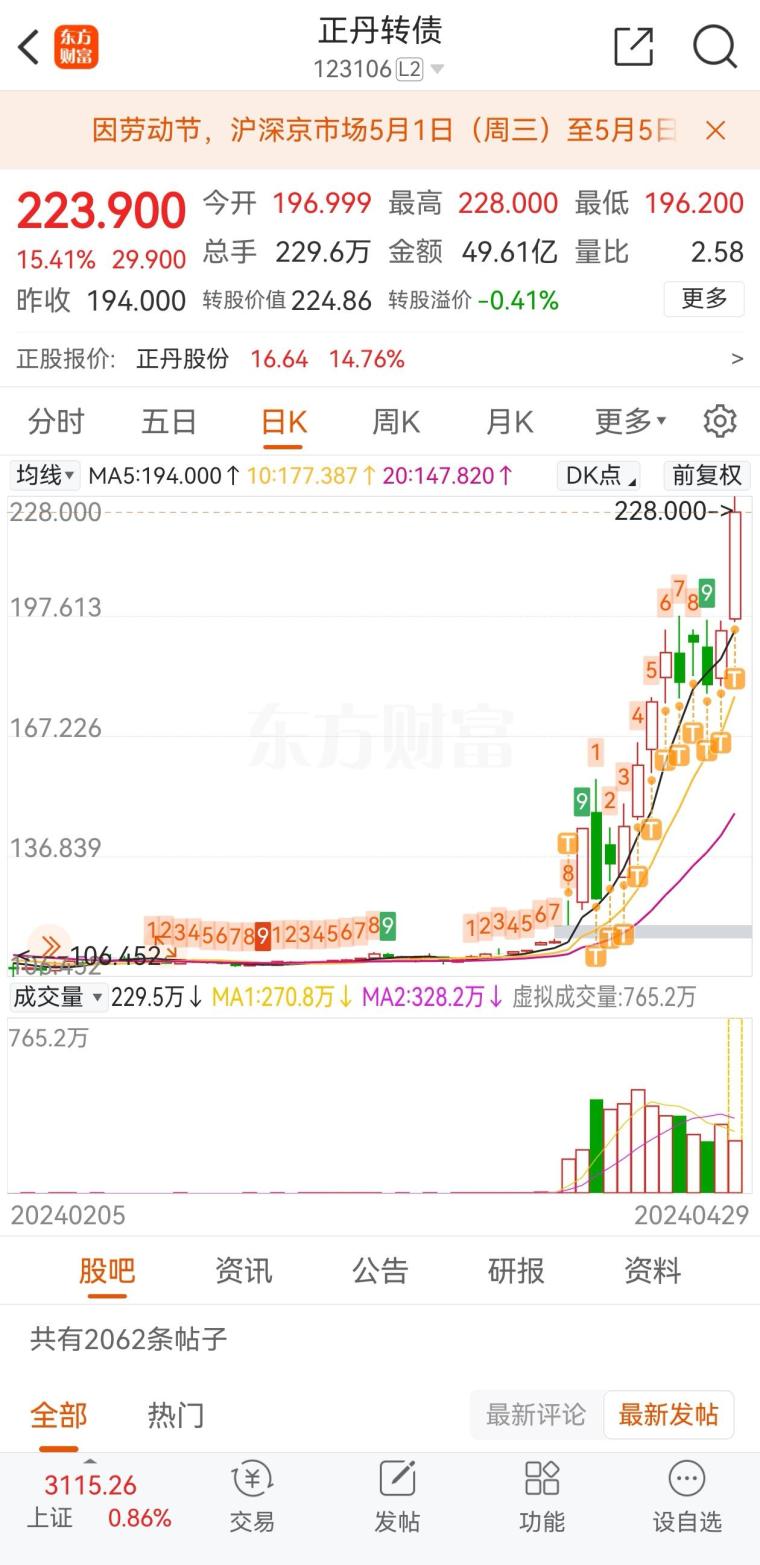Screen dimensions: 760x1565
Task: Select the 周K chart tab
Action: [396, 422]
